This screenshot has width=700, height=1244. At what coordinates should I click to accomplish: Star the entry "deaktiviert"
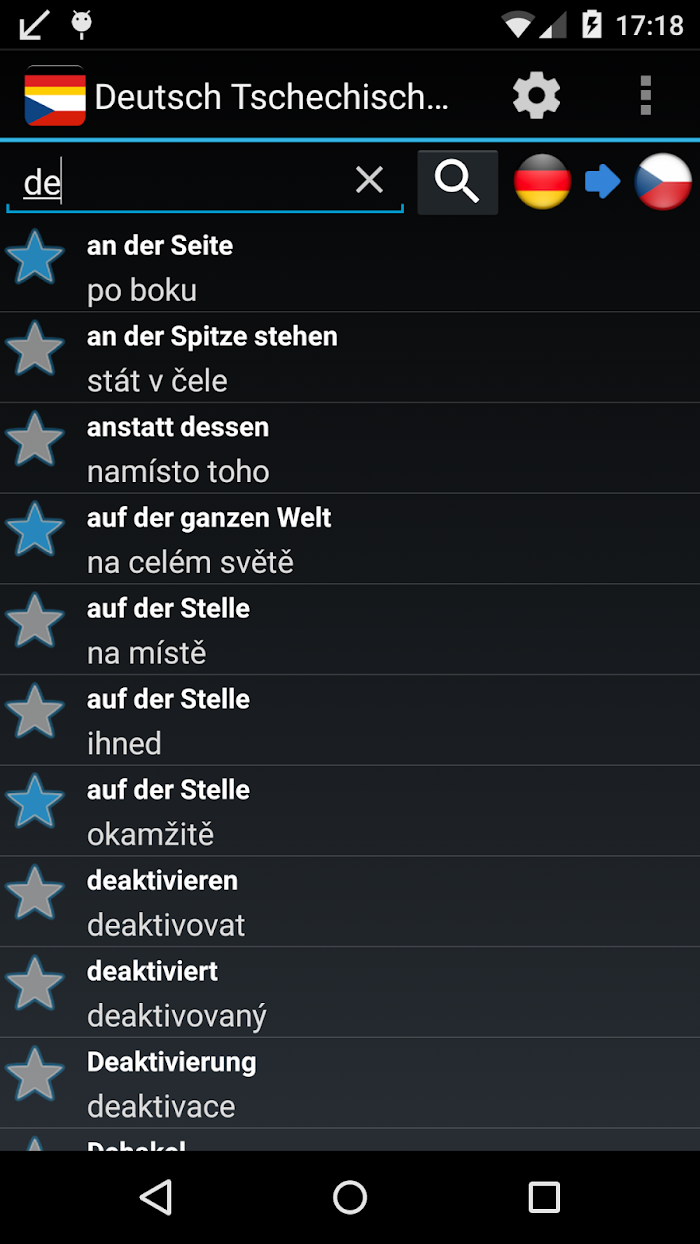coord(35,983)
